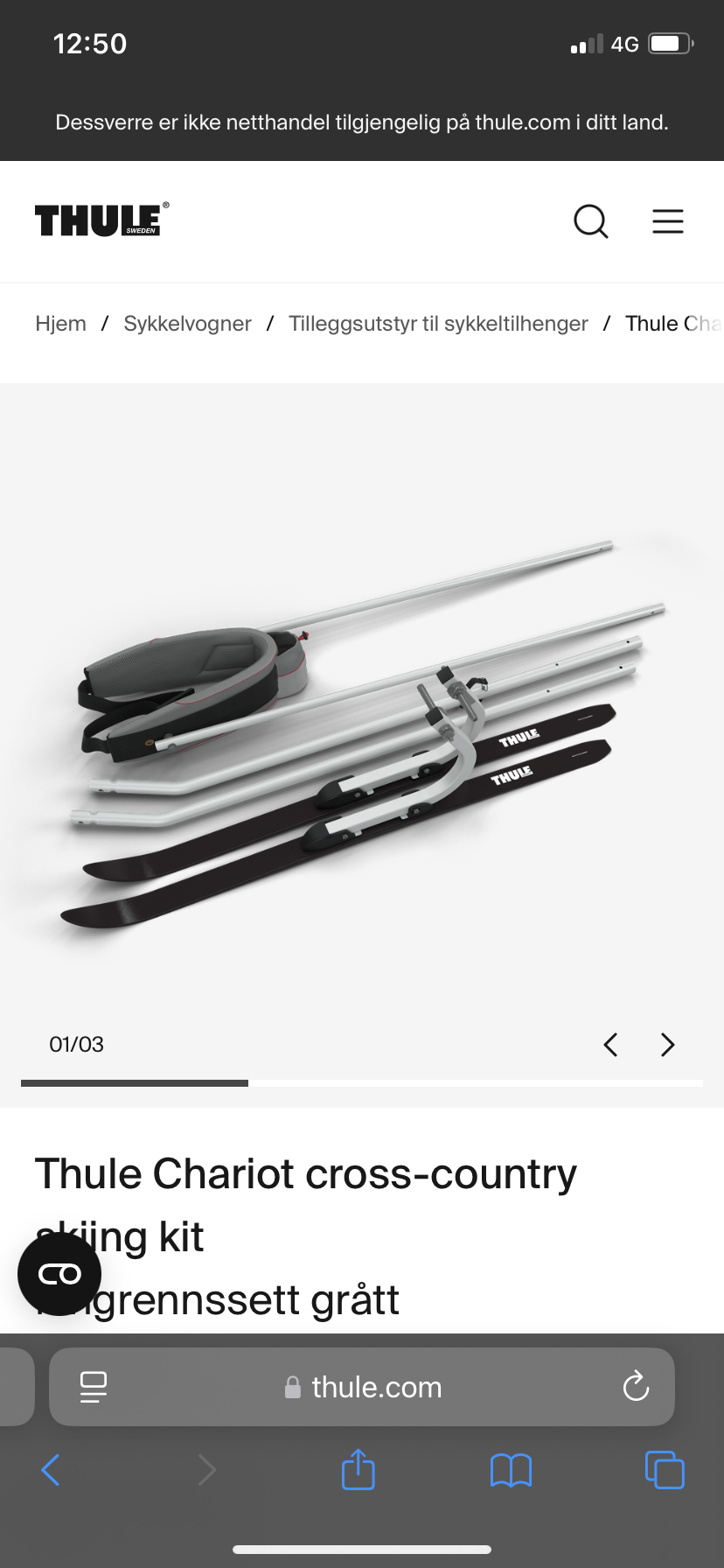This screenshot has height=1568, width=724.
Task: Tap the address bar showing thule.com
Action: pyautogui.click(x=376, y=1386)
